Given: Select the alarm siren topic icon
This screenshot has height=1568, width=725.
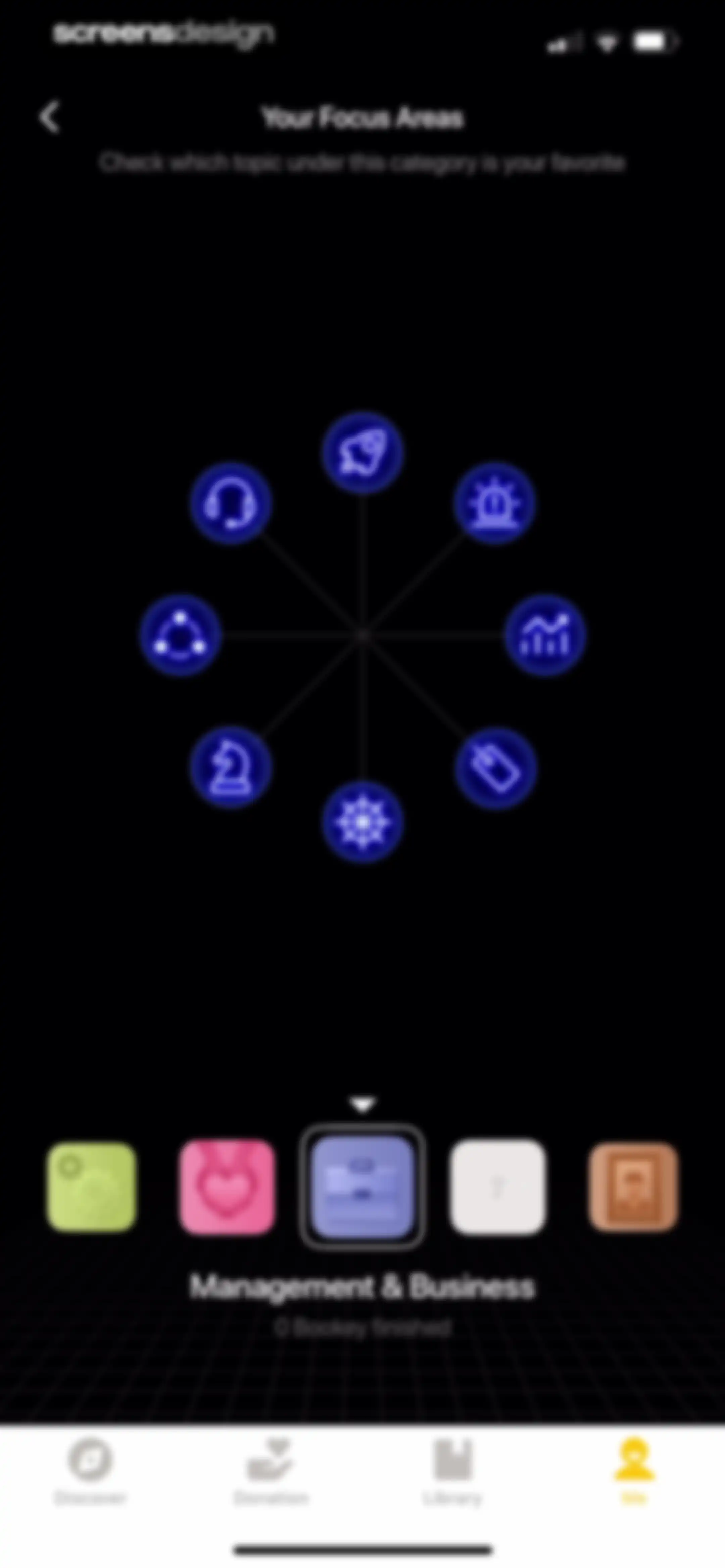Looking at the screenshot, I should click(x=494, y=503).
